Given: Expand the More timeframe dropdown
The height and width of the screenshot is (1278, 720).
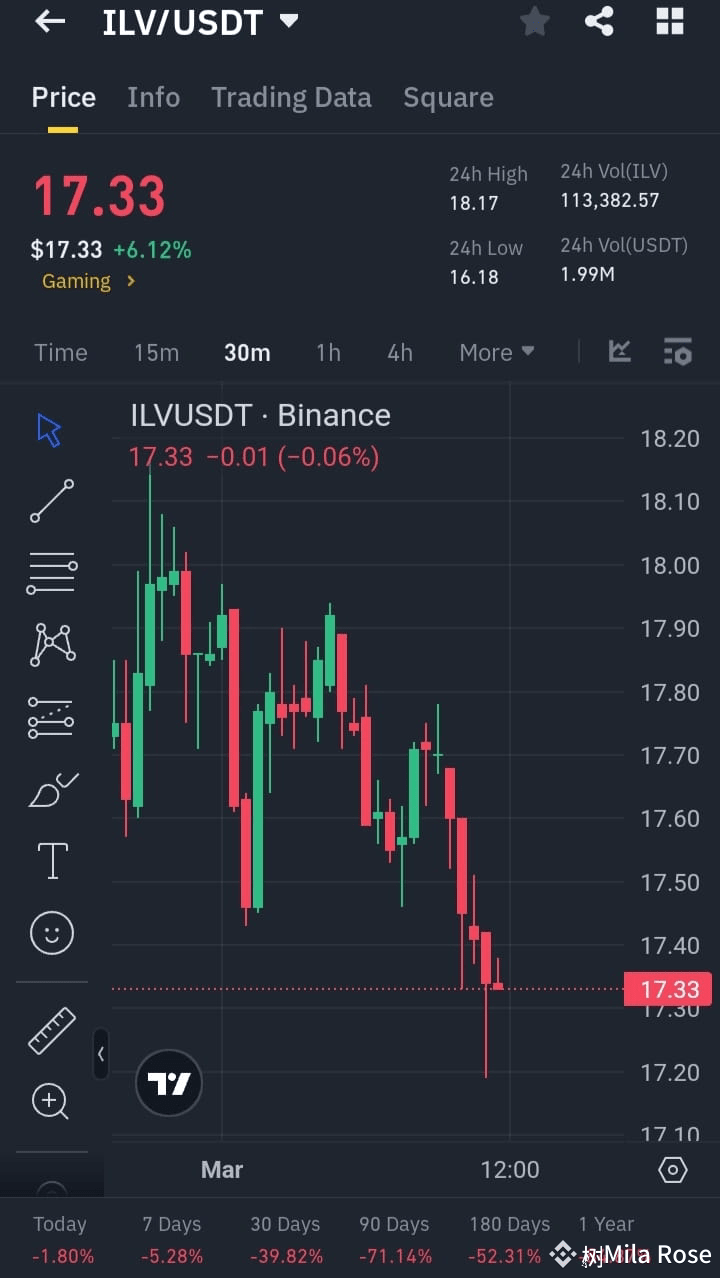Looking at the screenshot, I should tap(497, 352).
